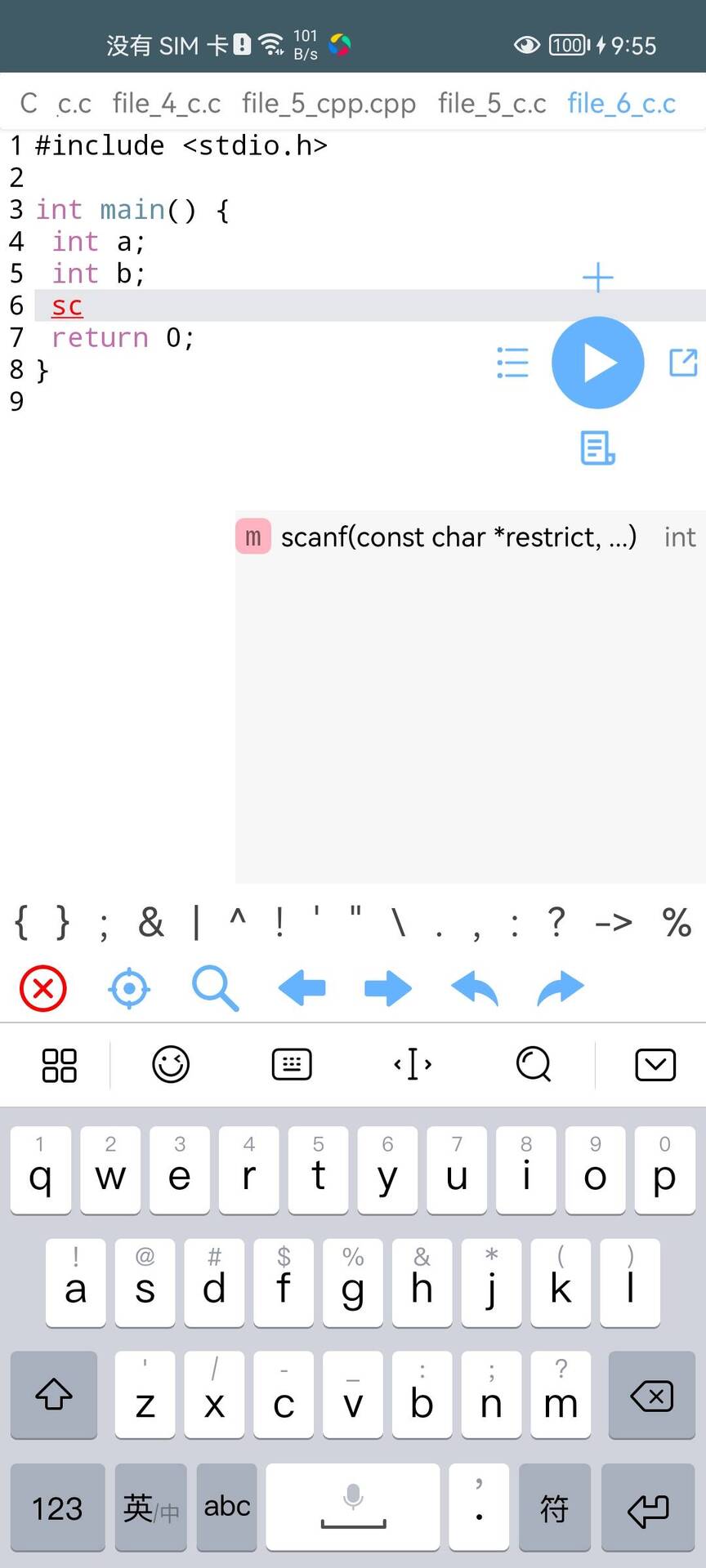Tap the plus icon above run button

coord(597,278)
